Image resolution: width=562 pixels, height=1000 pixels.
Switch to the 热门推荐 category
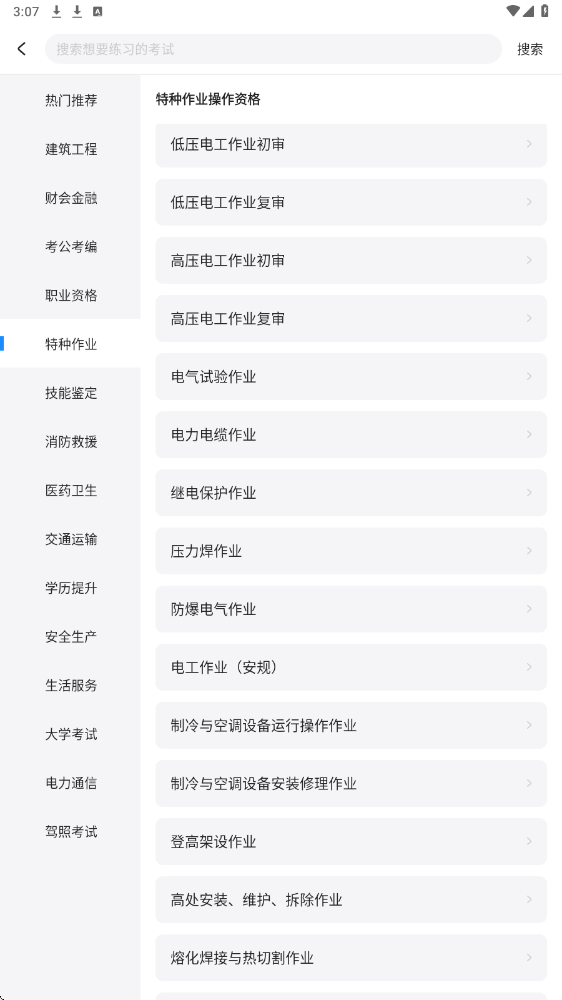(71, 100)
